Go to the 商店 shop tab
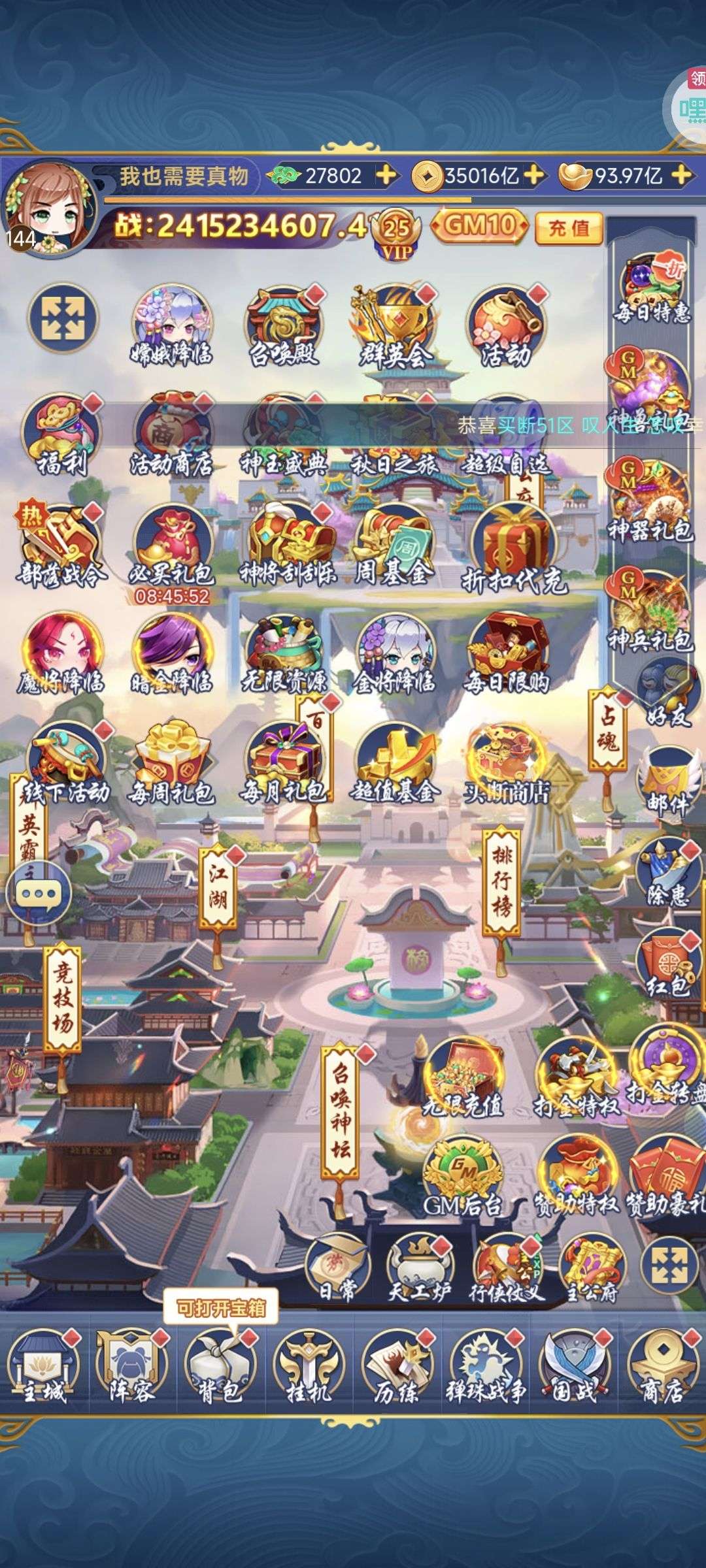The image size is (706, 1568). 663,1366
